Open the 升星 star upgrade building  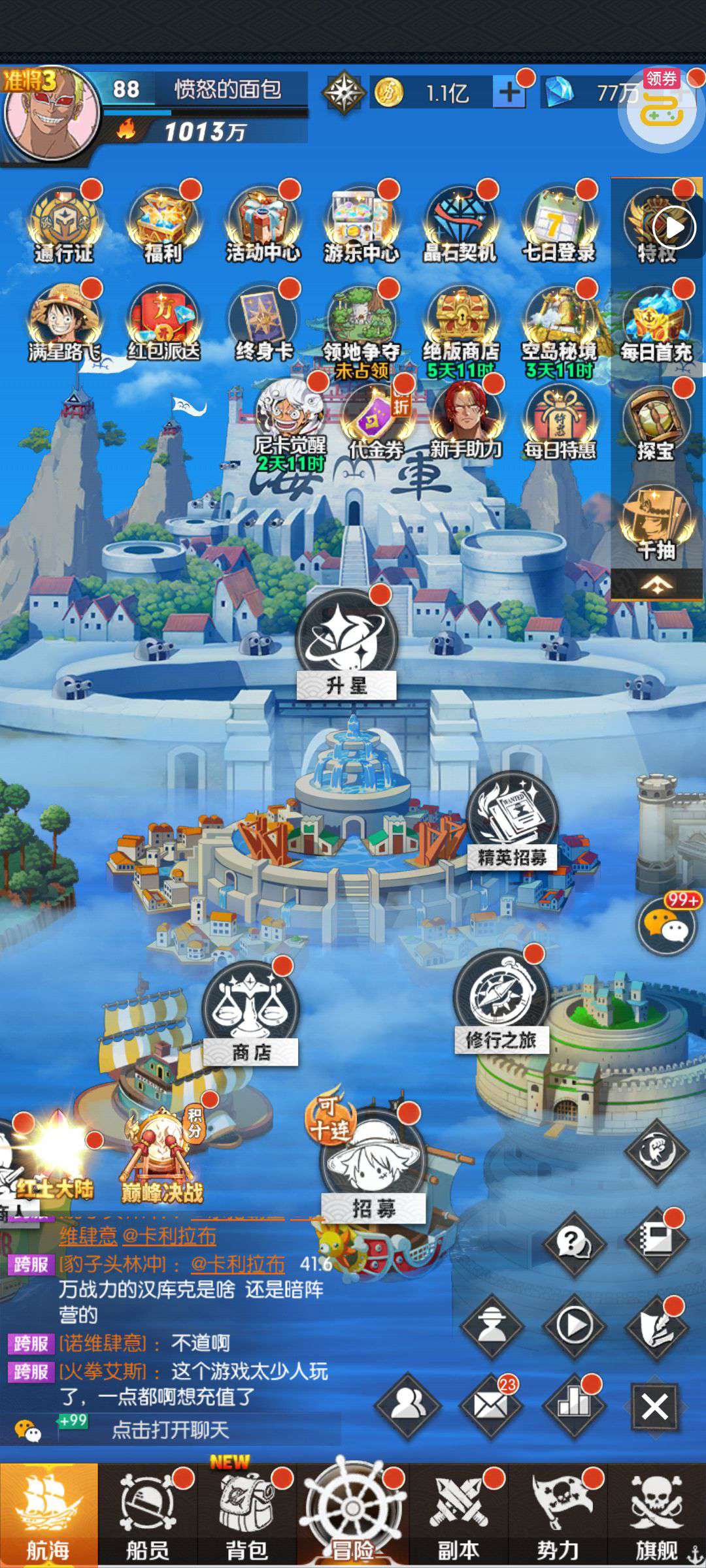[346, 645]
